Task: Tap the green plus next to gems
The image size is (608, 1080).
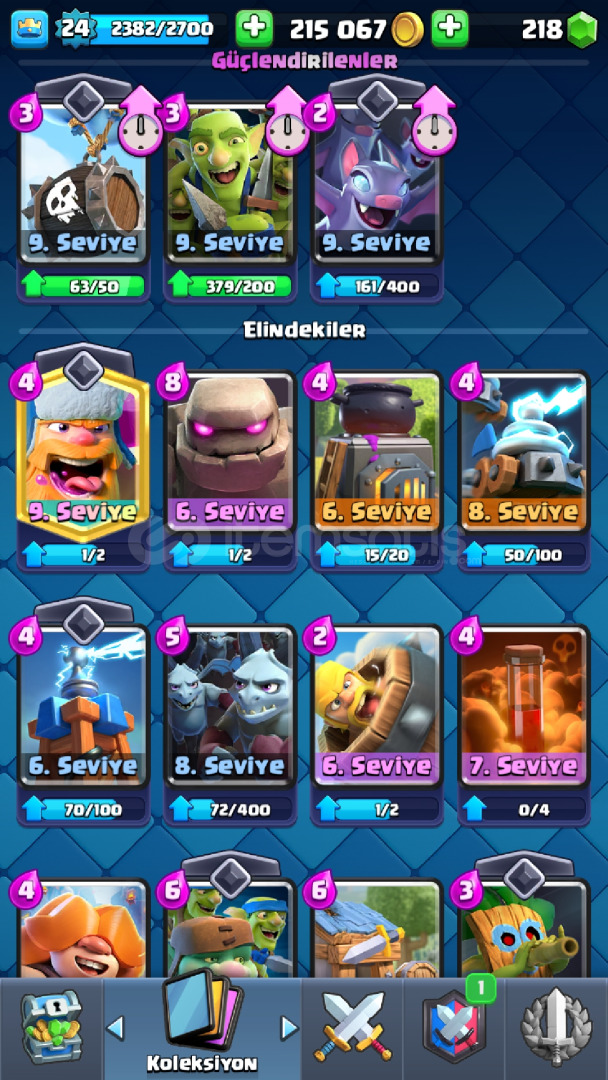Action: [450, 28]
